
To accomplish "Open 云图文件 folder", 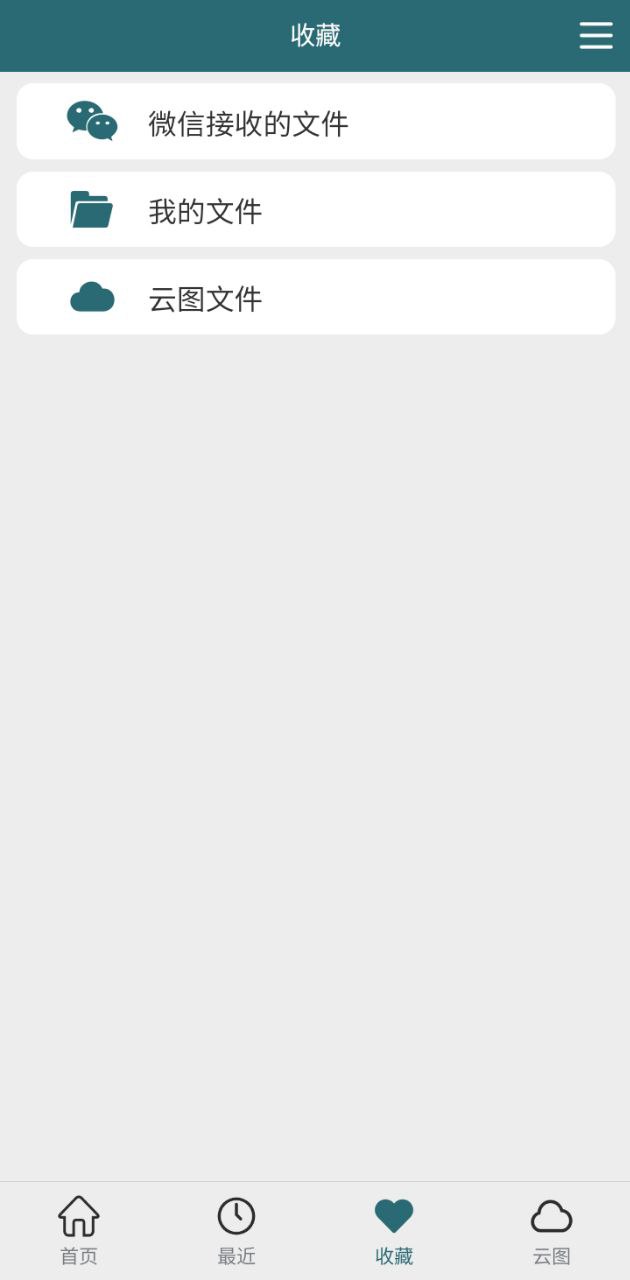I will click(x=316, y=297).
